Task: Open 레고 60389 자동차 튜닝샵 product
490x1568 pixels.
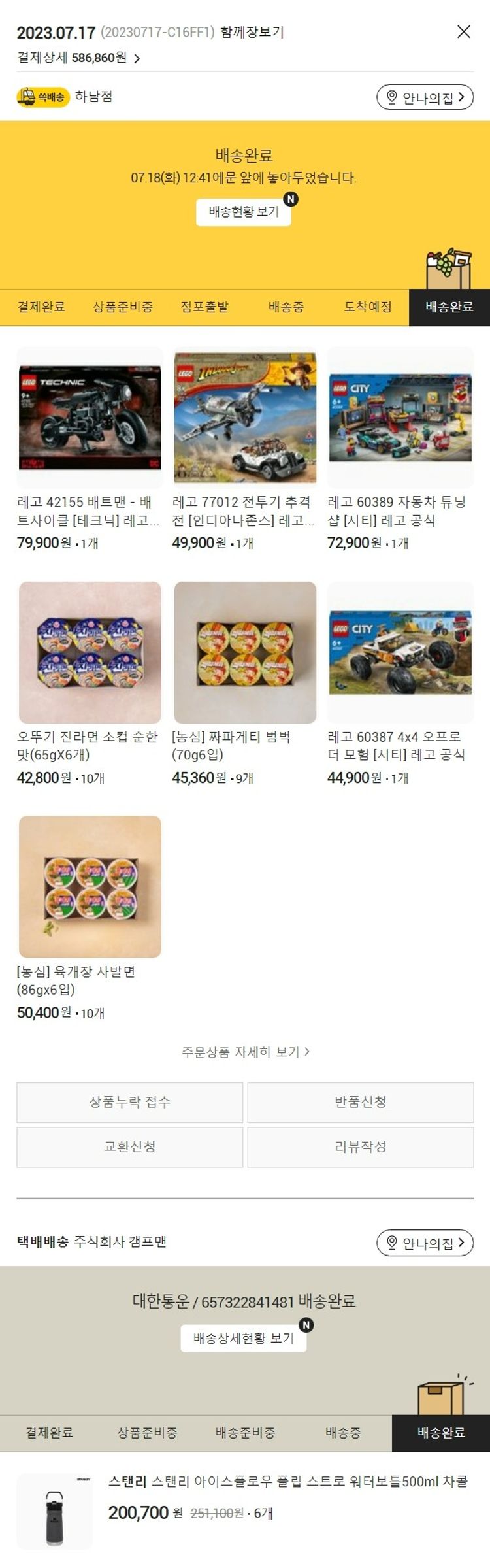Action: click(400, 418)
